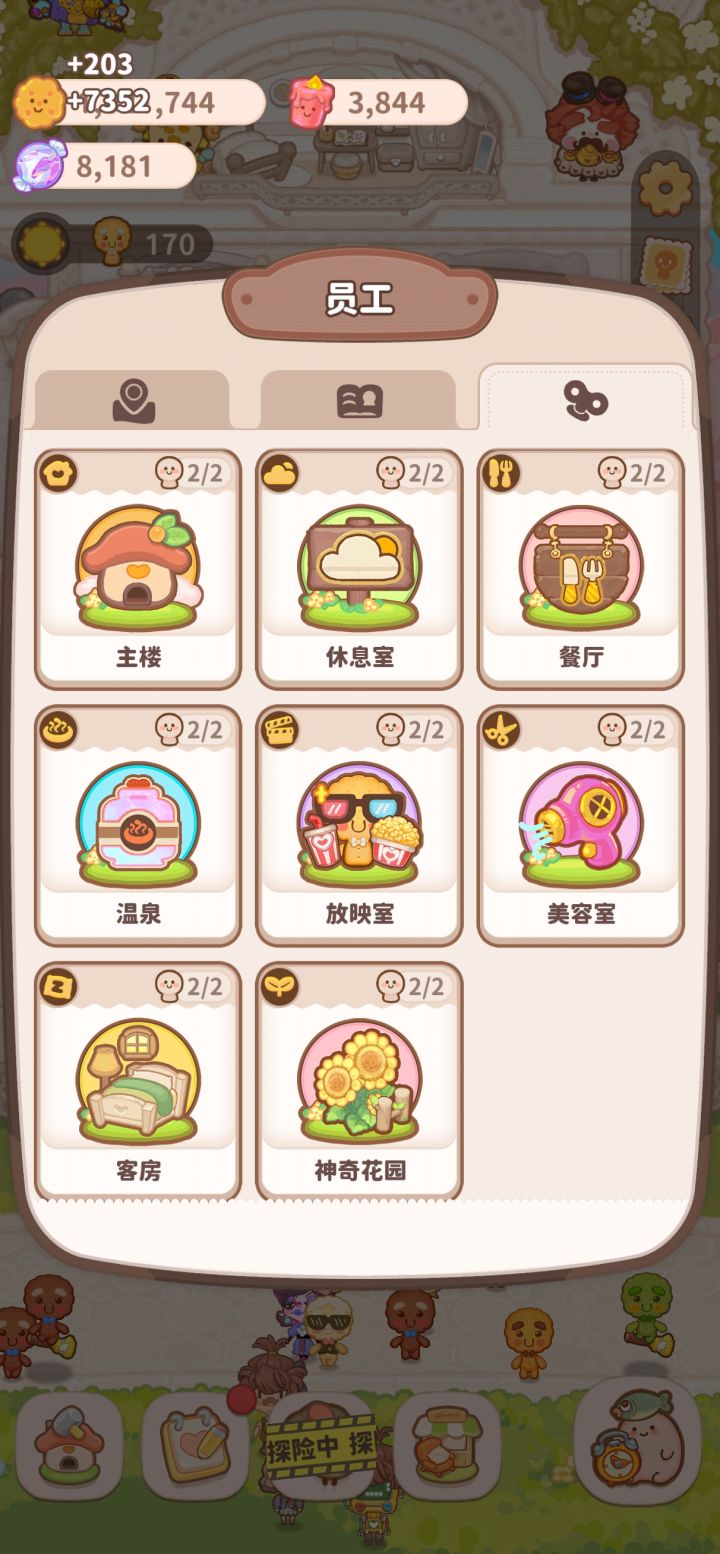
Task: Select the 客房 guest room bed icon
Action: [137, 1075]
